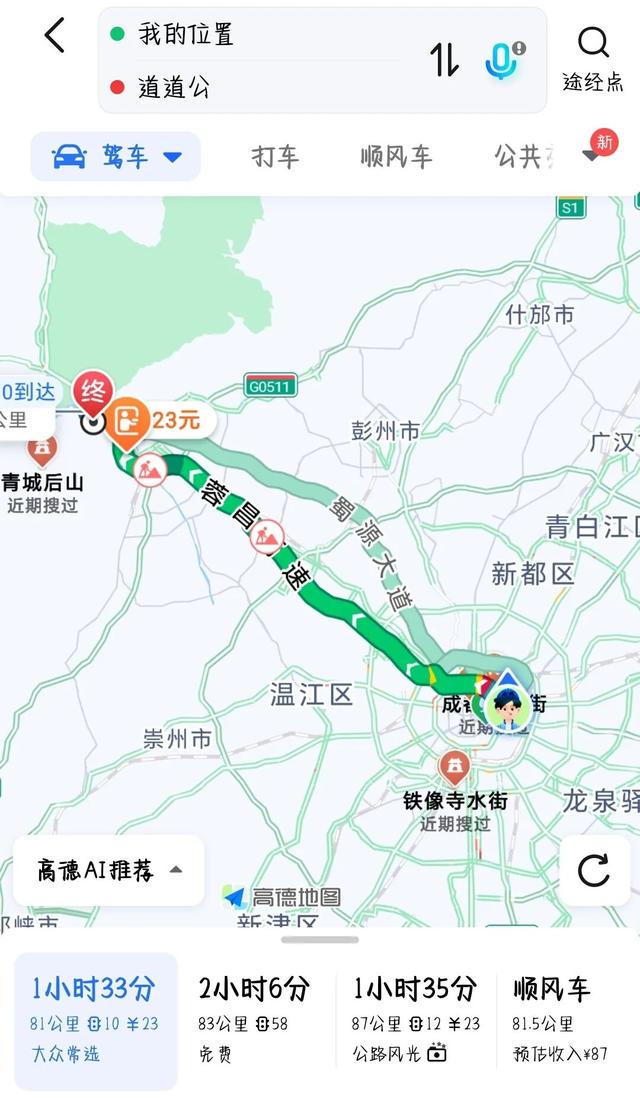
Task: Pick the 1小时35分 公路风光 route
Action: pyautogui.click(x=415, y=1020)
